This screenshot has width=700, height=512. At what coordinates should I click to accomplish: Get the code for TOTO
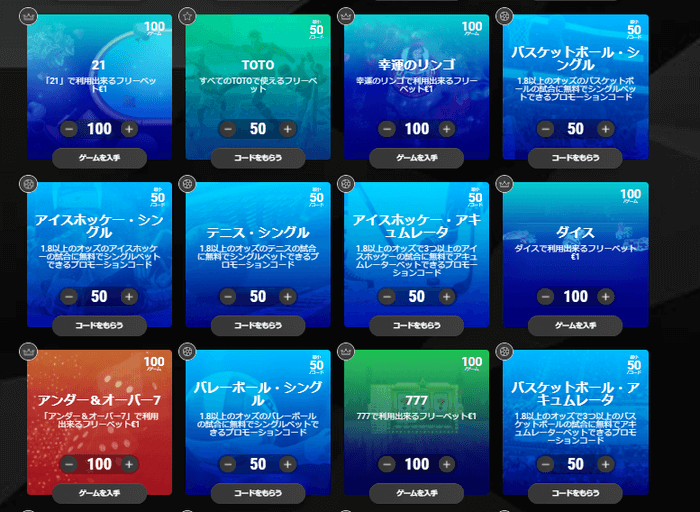tap(258, 158)
